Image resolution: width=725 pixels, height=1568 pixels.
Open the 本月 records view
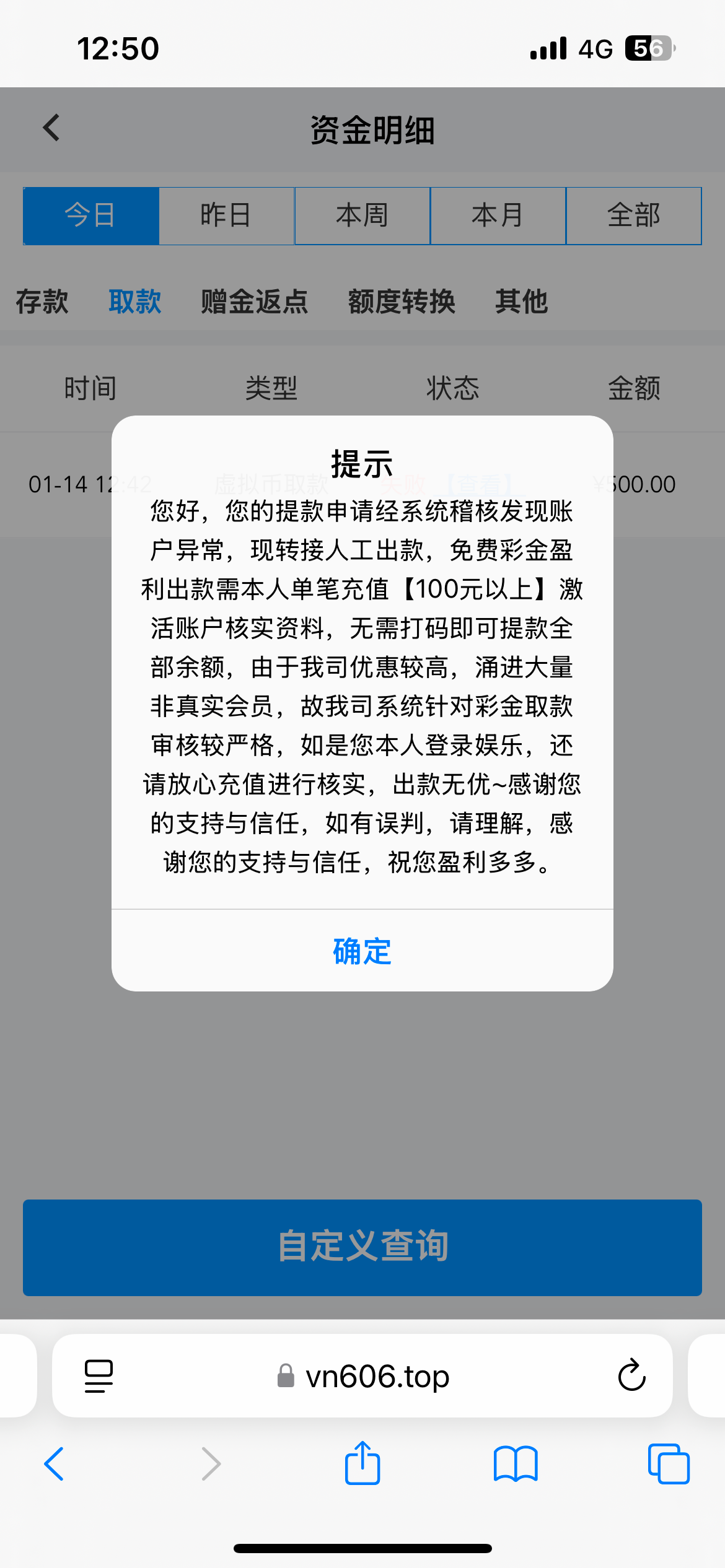[498, 216]
